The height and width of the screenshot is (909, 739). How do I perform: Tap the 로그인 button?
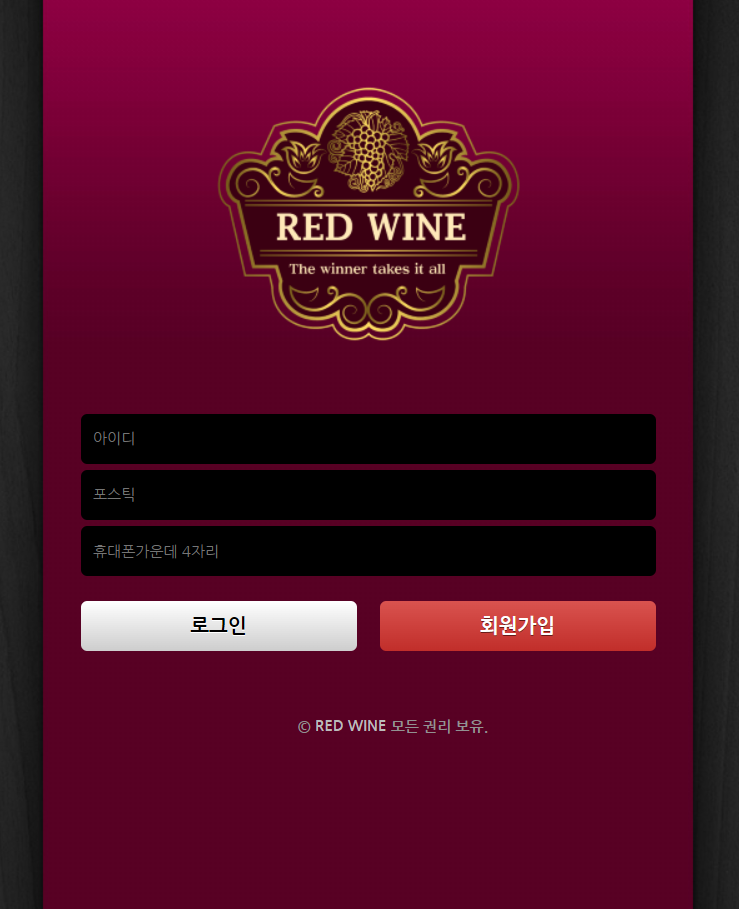[x=219, y=626]
